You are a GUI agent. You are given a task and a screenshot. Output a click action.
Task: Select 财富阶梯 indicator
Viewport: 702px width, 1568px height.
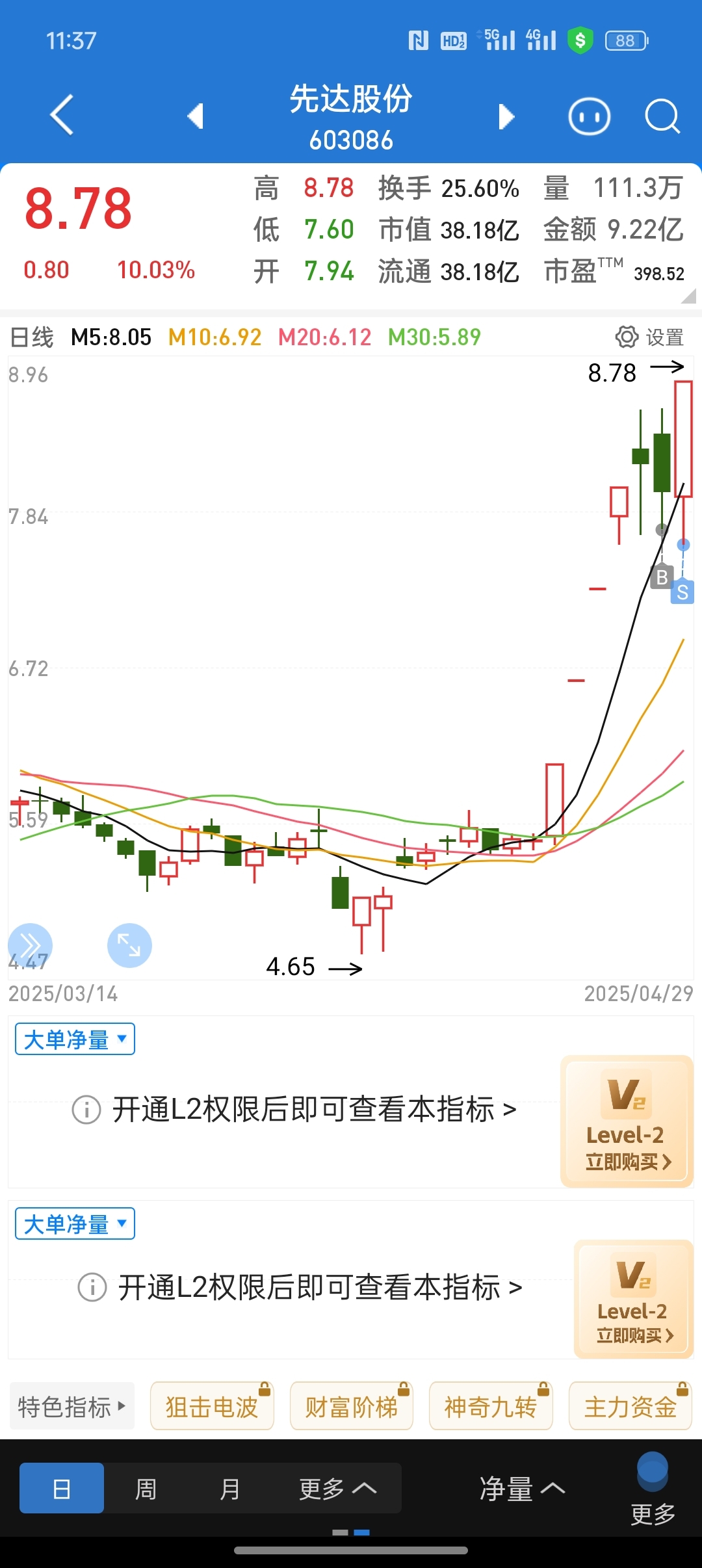point(352,1407)
